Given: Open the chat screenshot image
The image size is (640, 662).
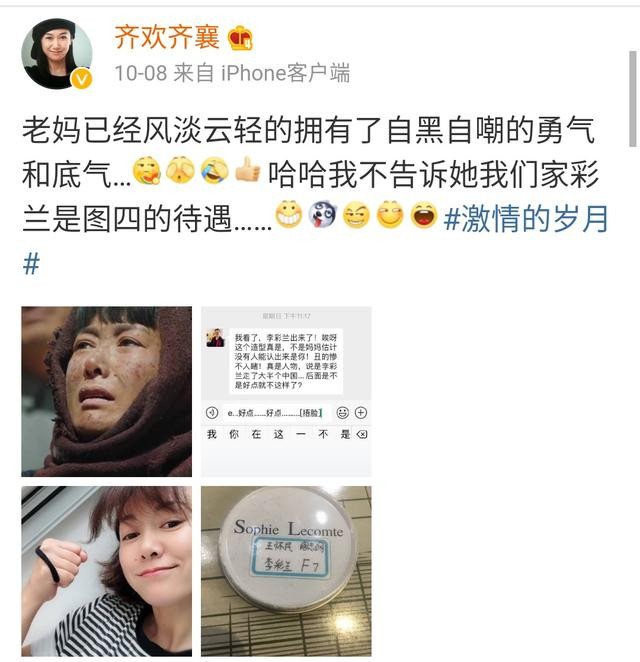Looking at the screenshot, I should [x=286, y=391].
